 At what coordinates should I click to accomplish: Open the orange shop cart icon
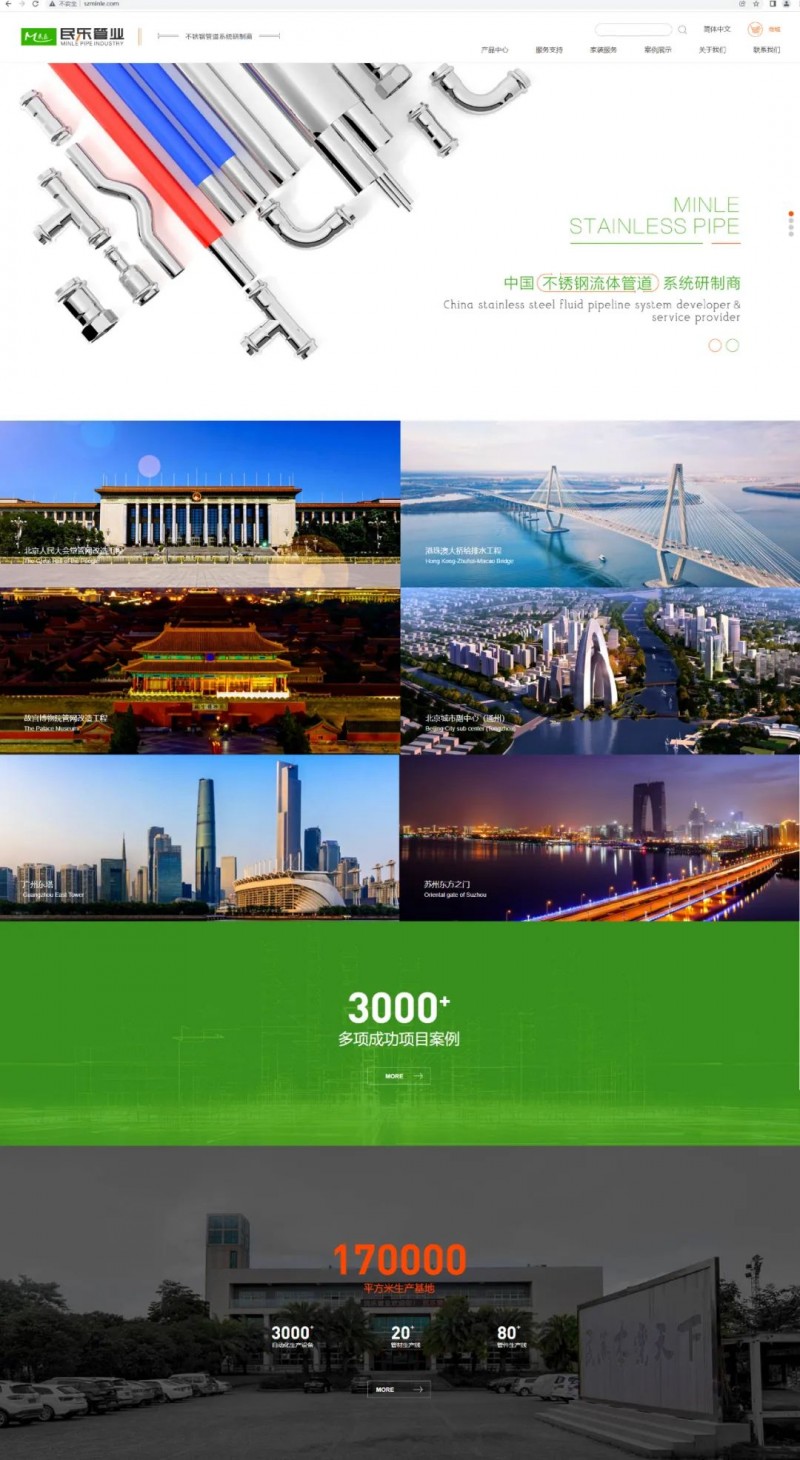(x=755, y=30)
